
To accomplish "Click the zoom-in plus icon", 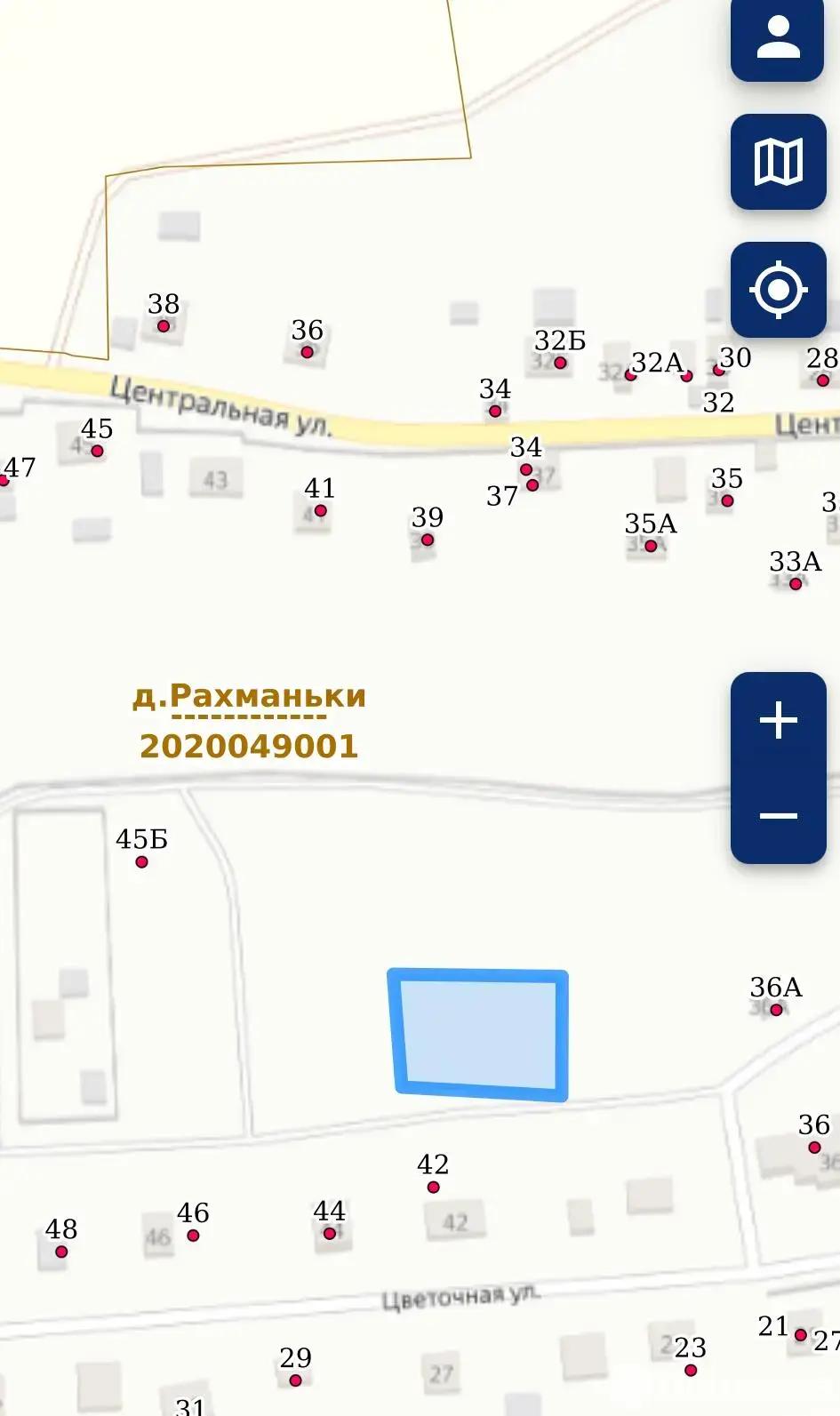I will coord(778,720).
